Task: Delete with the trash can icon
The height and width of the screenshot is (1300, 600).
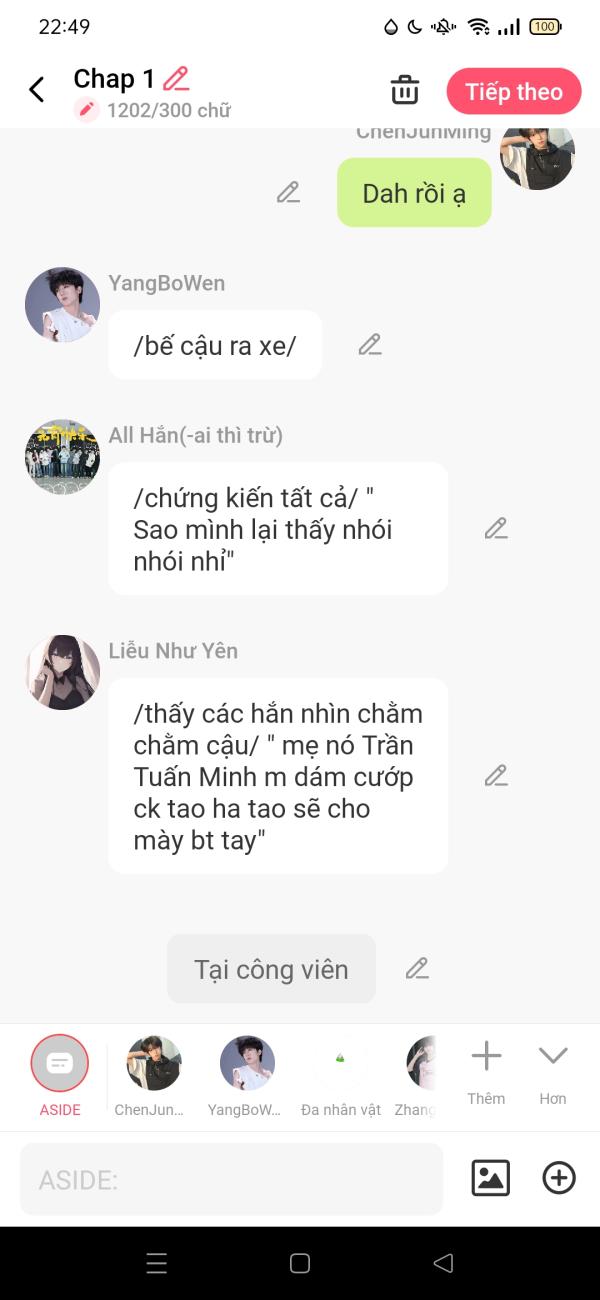Action: [404, 90]
